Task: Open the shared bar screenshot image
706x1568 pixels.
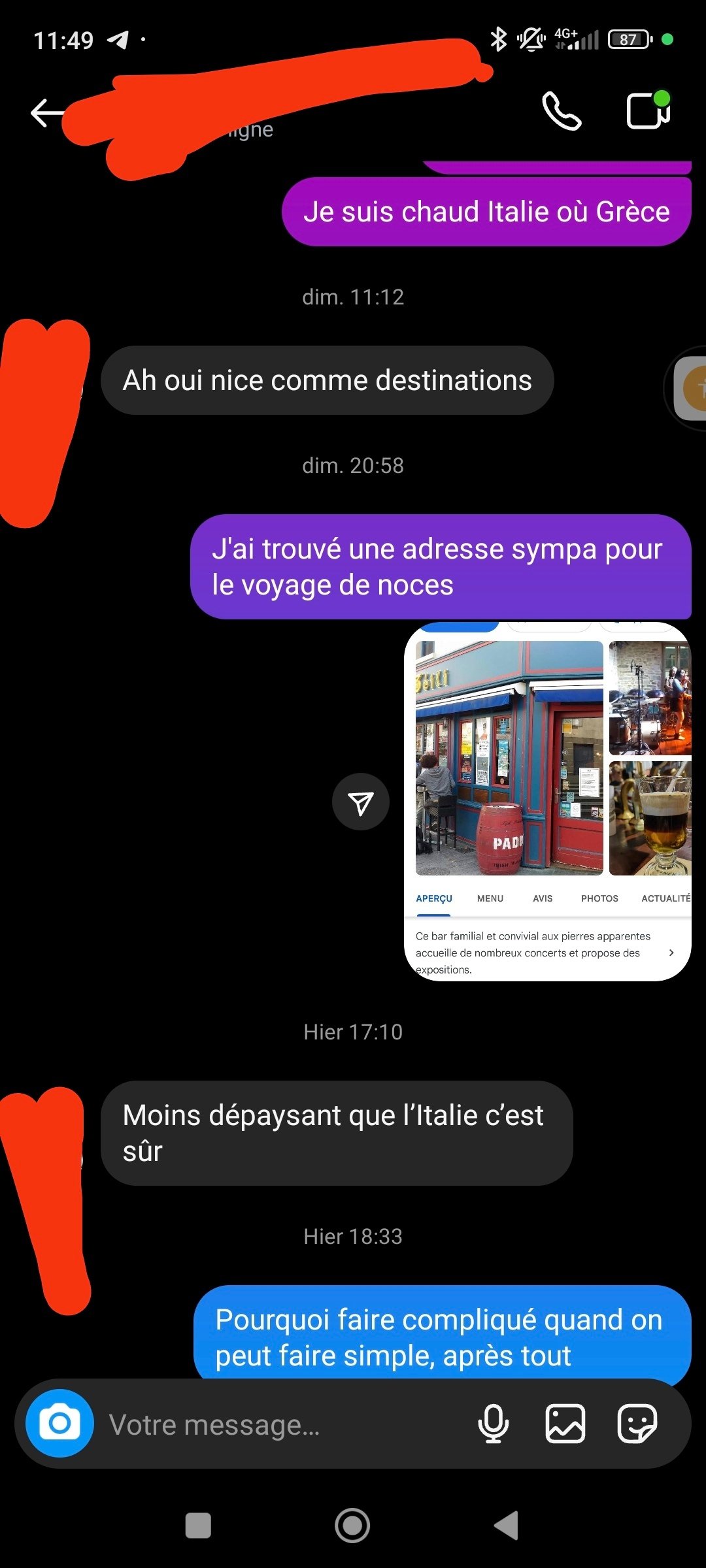Action: [x=548, y=802]
